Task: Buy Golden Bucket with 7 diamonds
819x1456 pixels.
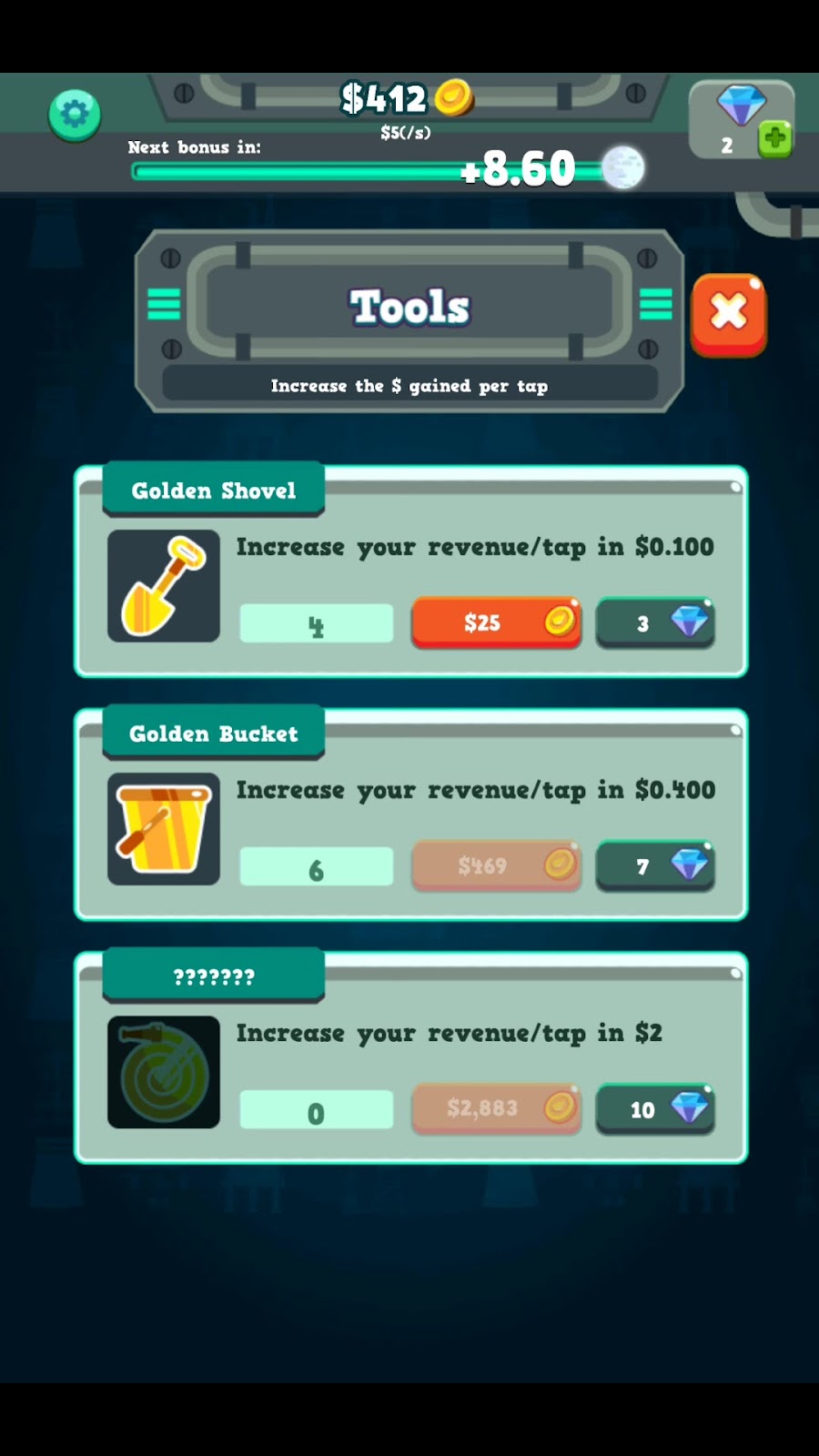Action: 655,865
